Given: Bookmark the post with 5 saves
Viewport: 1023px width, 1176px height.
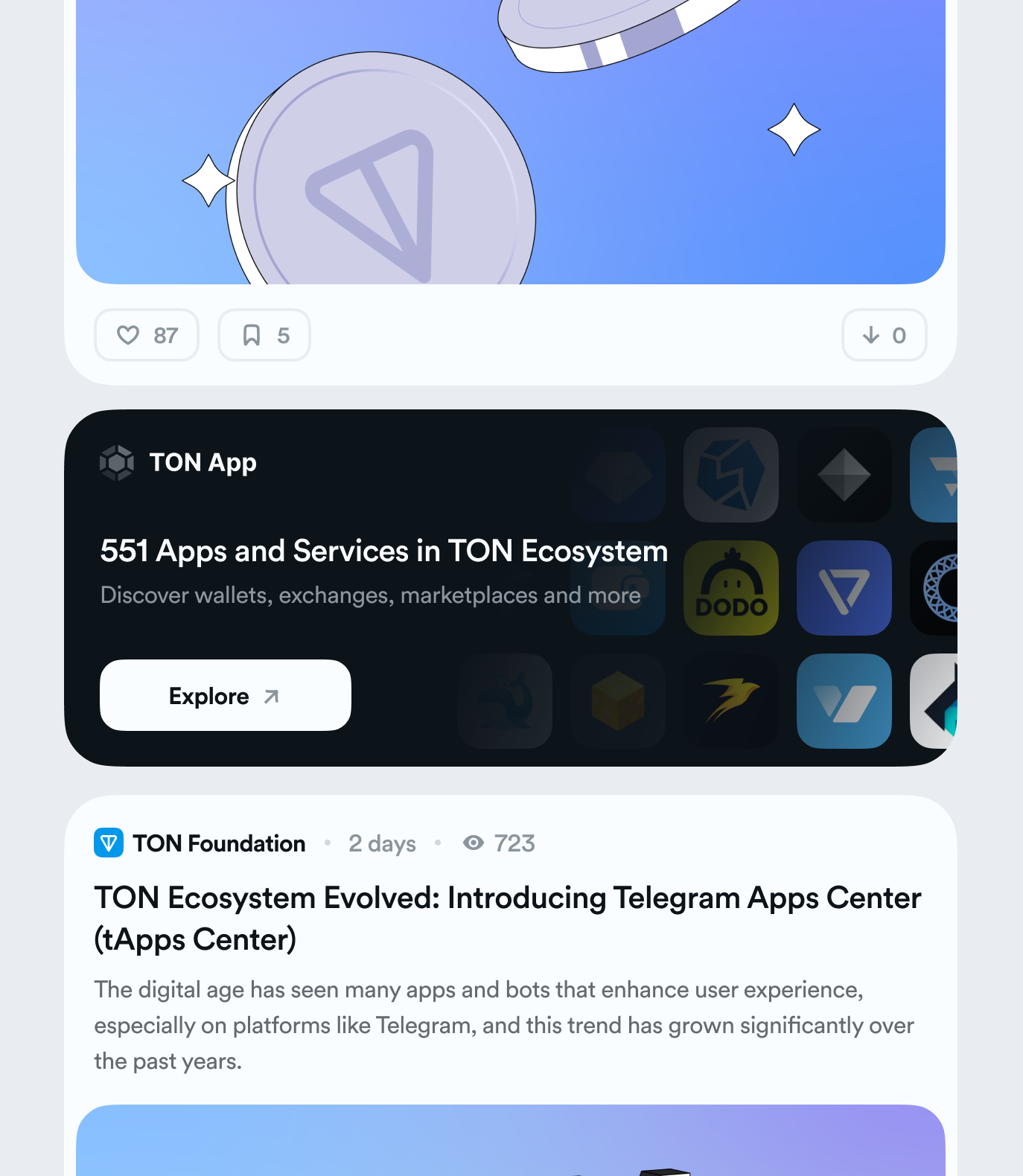Looking at the screenshot, I should point(264,336).
